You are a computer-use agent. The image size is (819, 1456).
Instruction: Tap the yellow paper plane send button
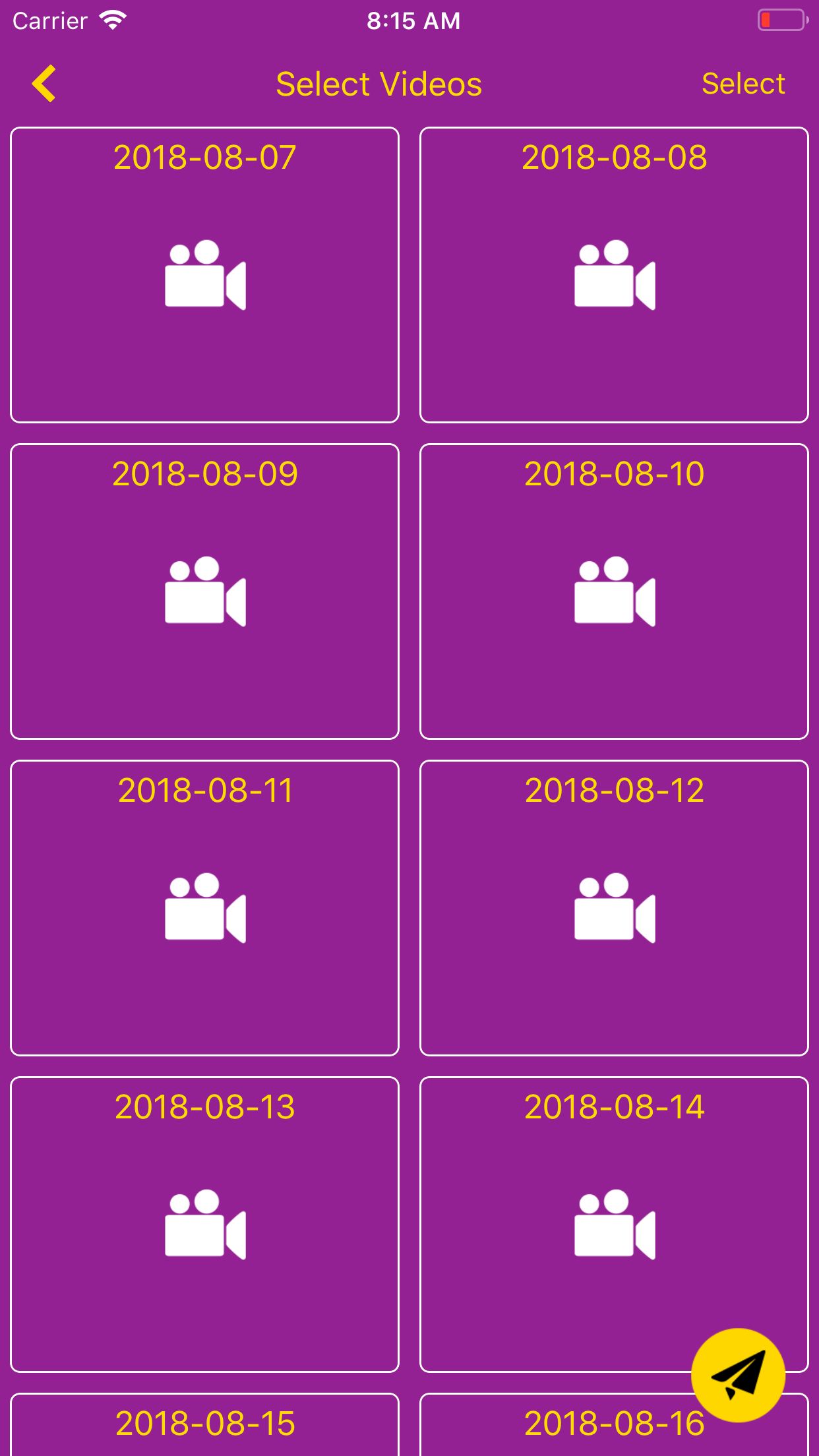(738, 1375)
